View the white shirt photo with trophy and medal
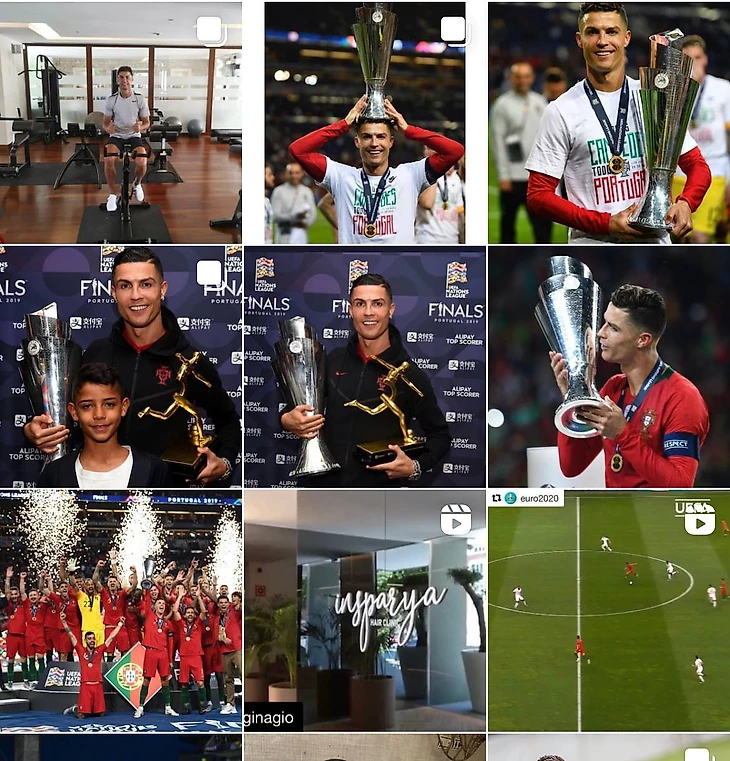Viewport: 730px width, 761px height. 608,122
